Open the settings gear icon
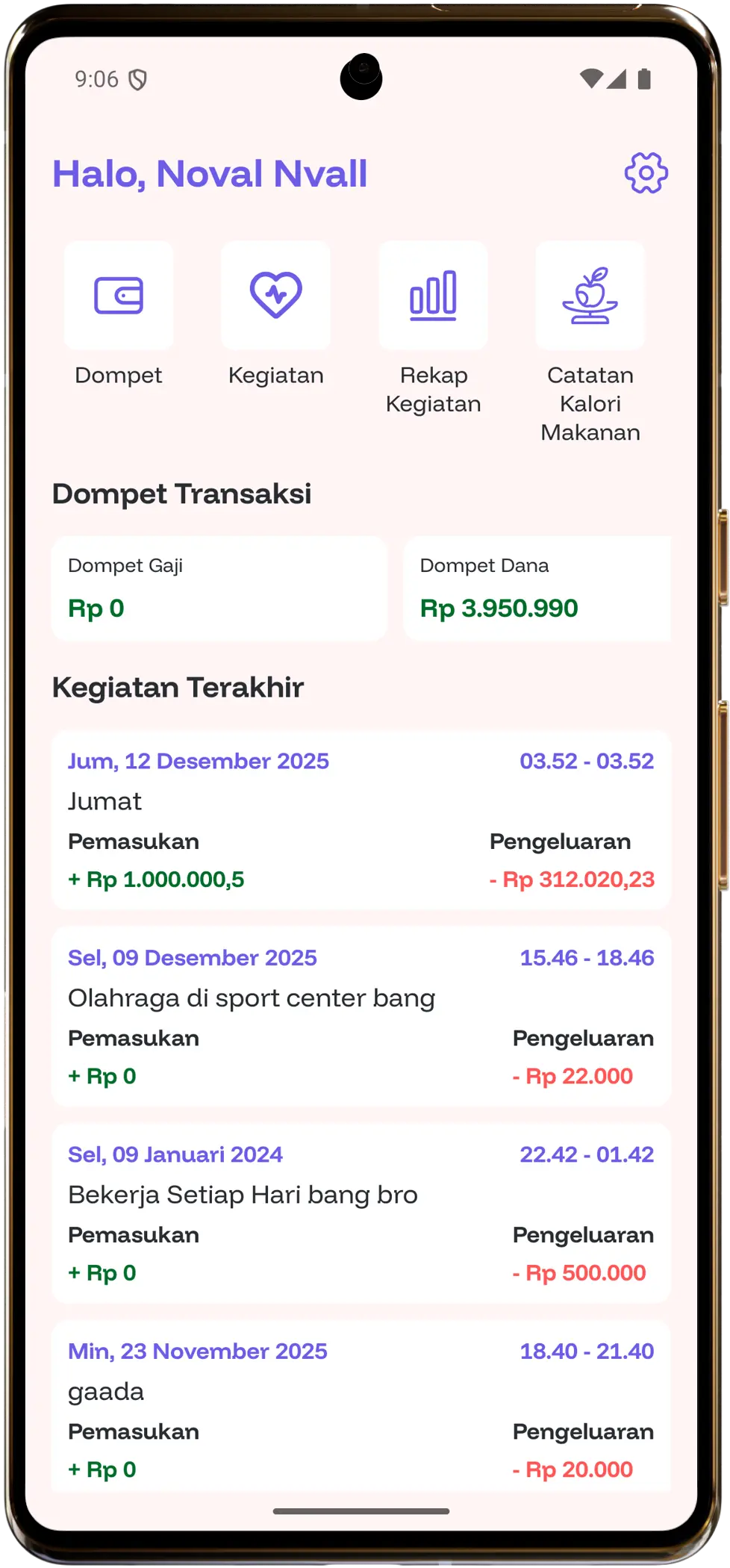Image resolution: width=730 pixels, height=1568 pixels. tap(646, 173)
